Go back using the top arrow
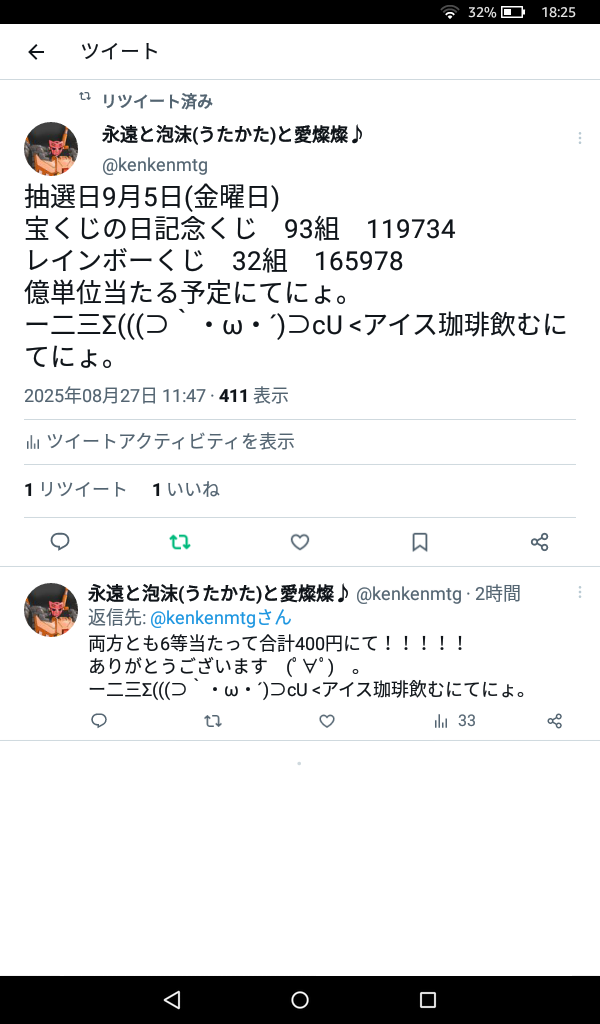This screenshot has height=1024, width=600. (x=36, y=52)
